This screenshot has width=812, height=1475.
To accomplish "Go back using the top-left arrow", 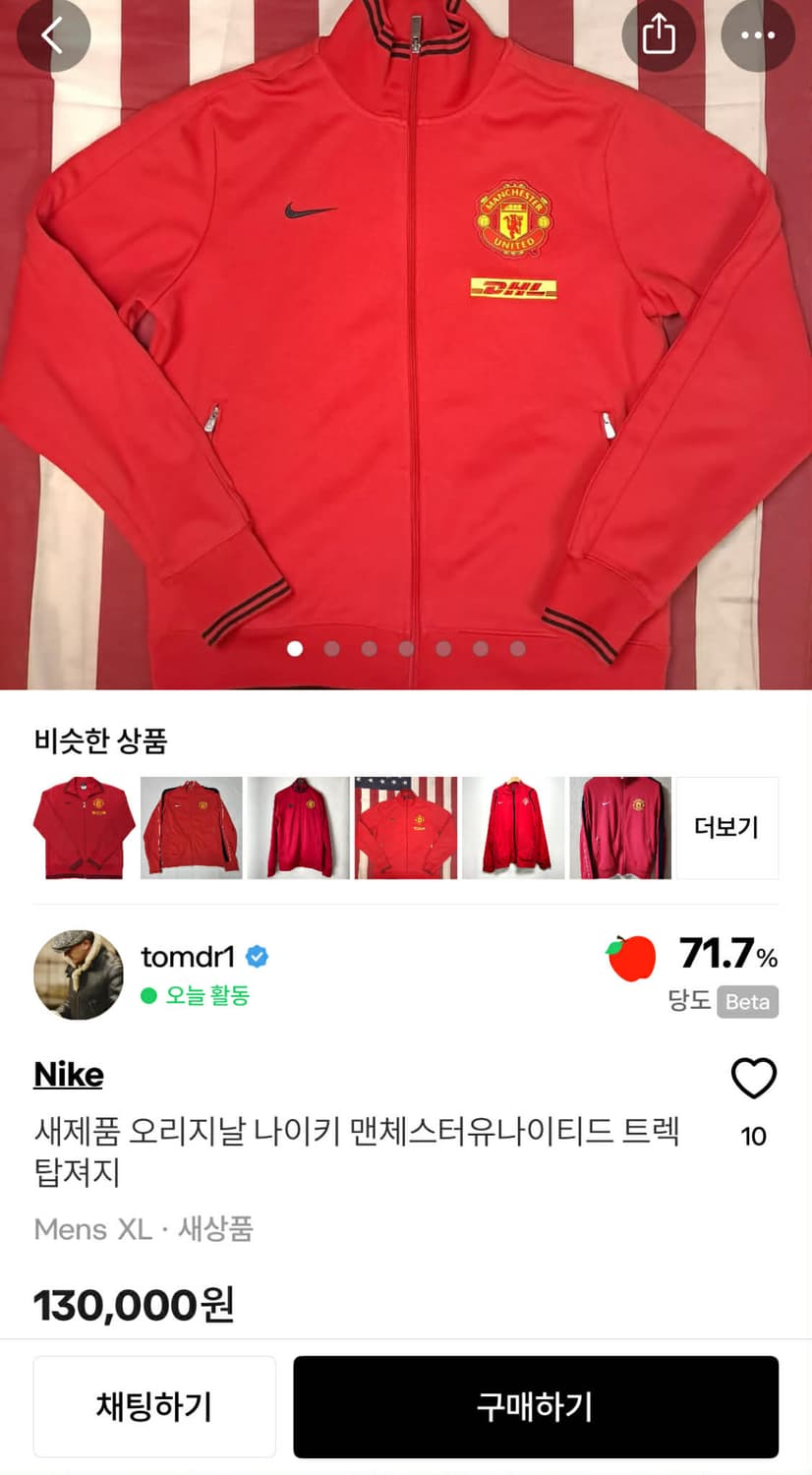I will (x=53, y=34).
